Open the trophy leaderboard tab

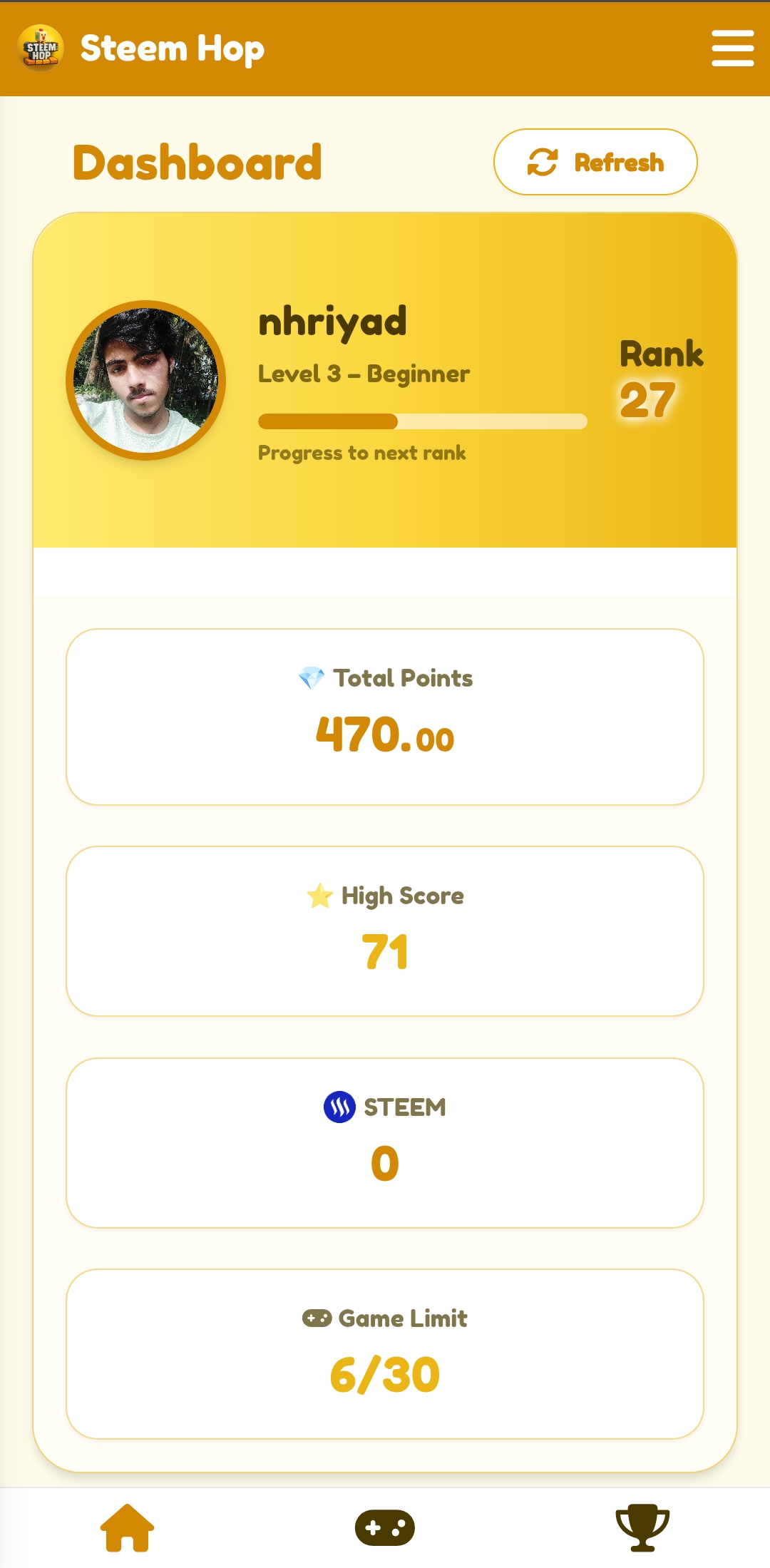(x=642, y=1527)
